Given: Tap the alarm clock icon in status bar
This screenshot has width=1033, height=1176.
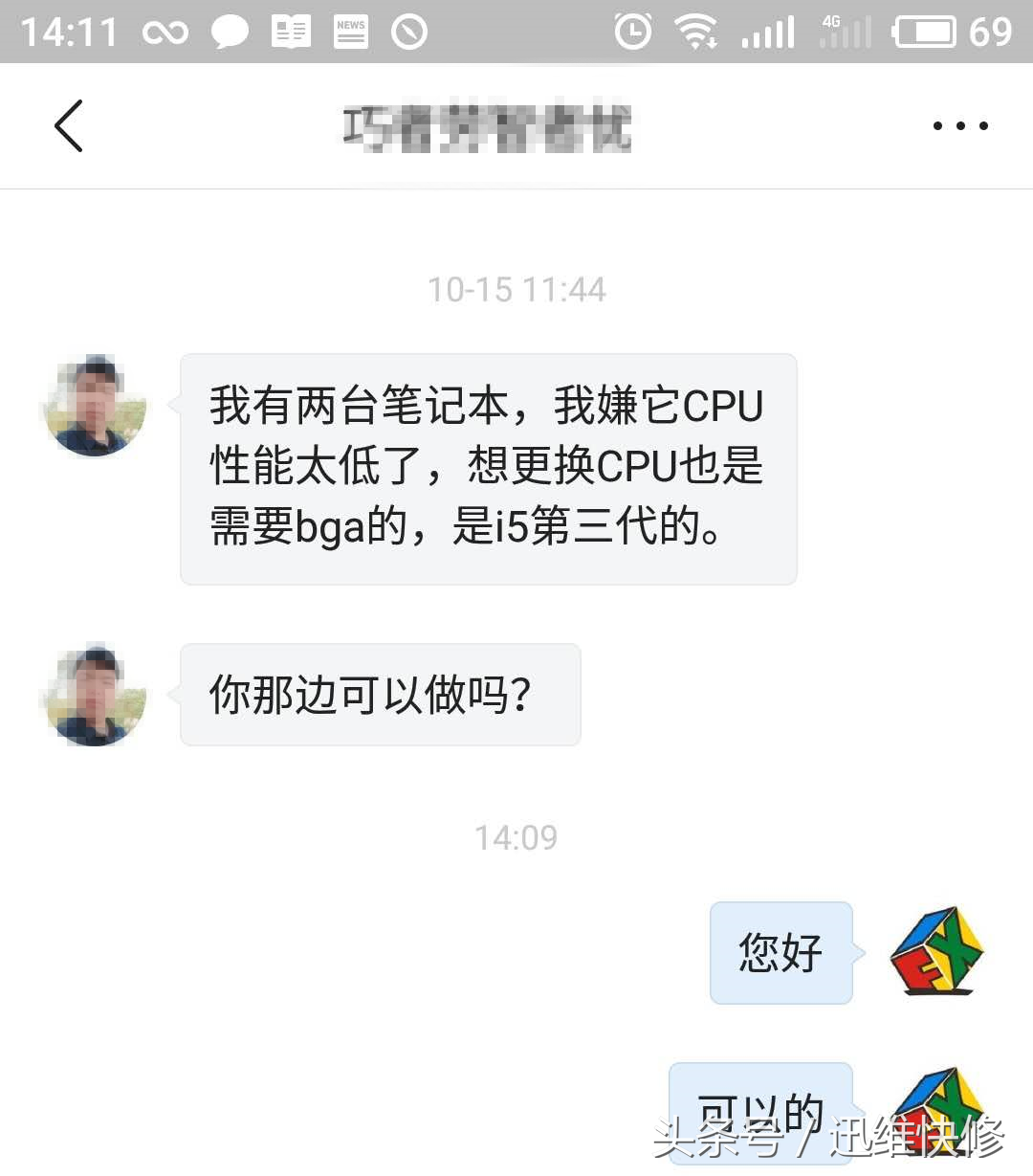Looking at the screenshot, I should (x=632, y=30).
